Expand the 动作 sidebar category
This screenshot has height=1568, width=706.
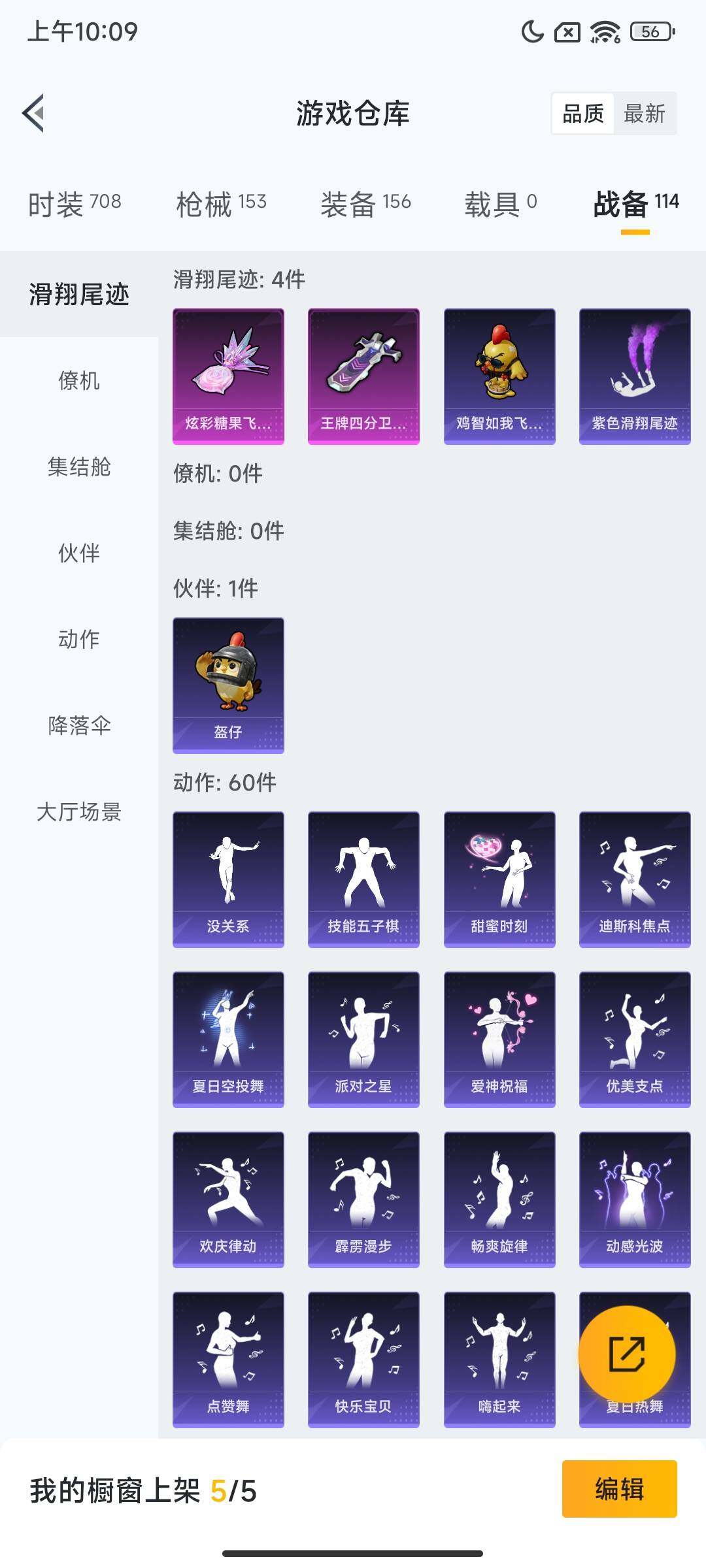78,640
